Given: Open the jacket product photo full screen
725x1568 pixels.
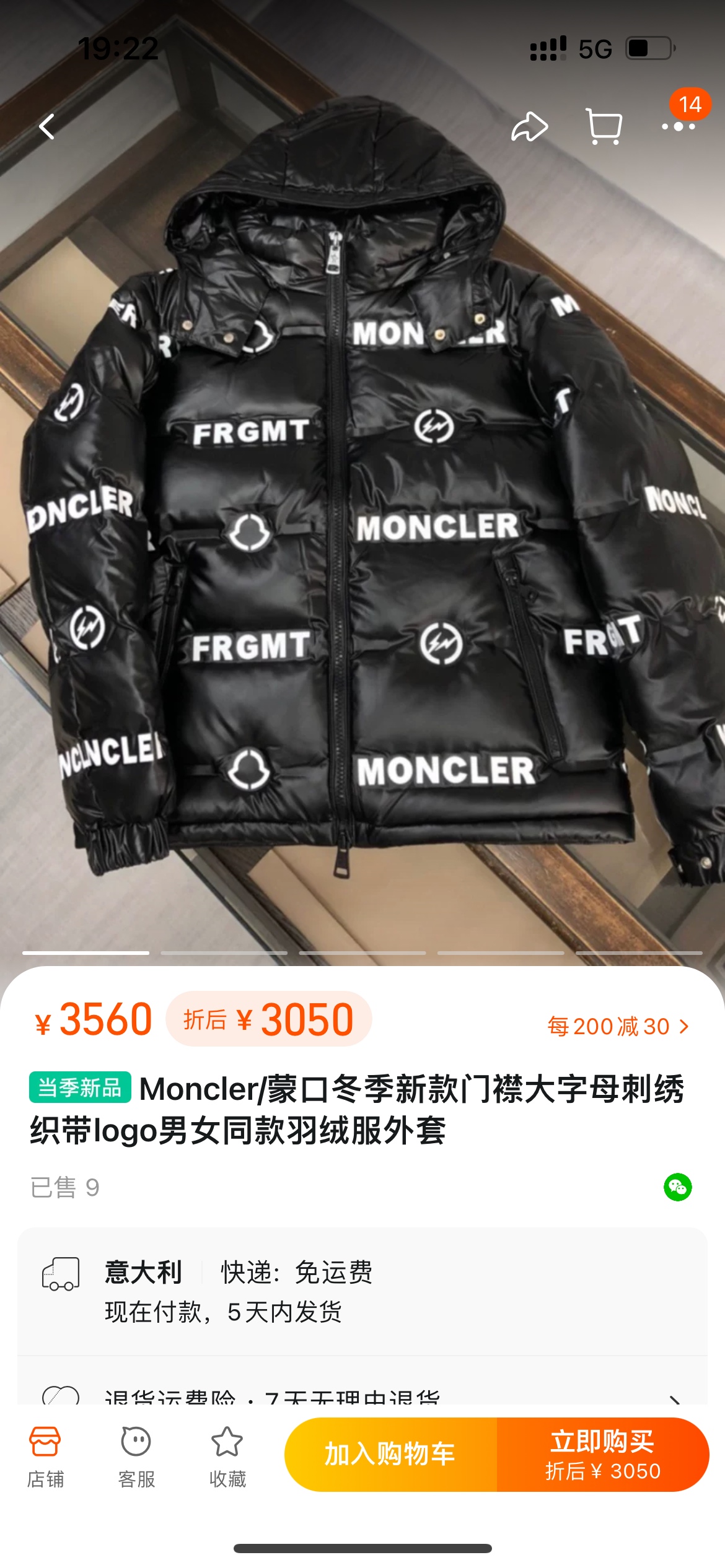Looking at the screenshot, I should coord(362,526).
